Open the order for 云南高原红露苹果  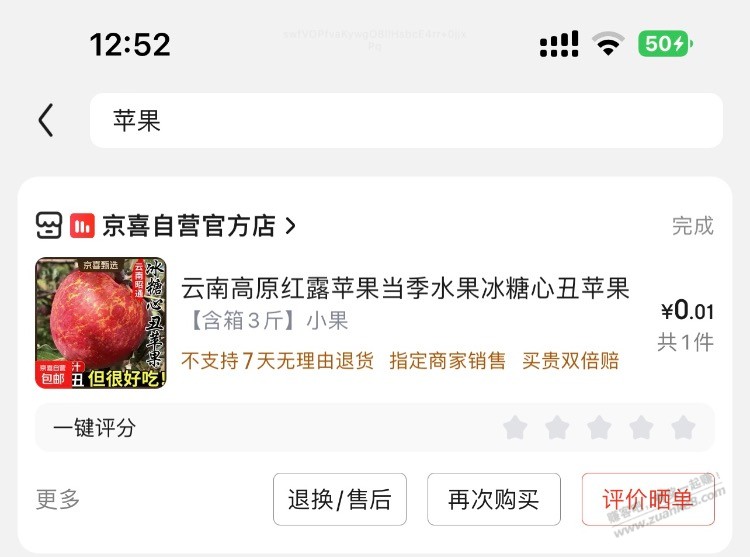(405, 289)
